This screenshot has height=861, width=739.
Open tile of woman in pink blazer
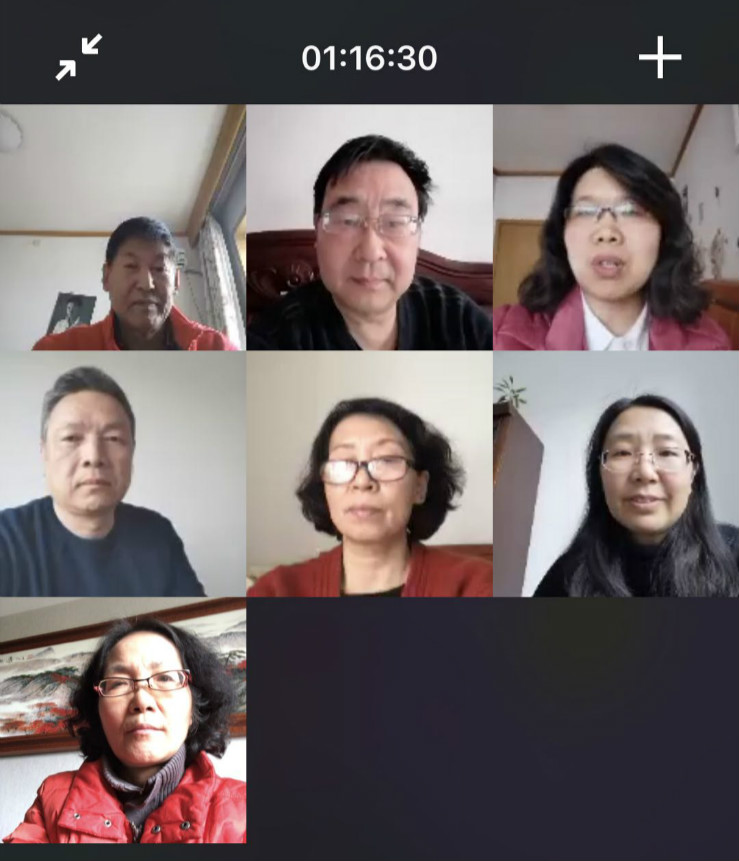click(x=615, y=228)
